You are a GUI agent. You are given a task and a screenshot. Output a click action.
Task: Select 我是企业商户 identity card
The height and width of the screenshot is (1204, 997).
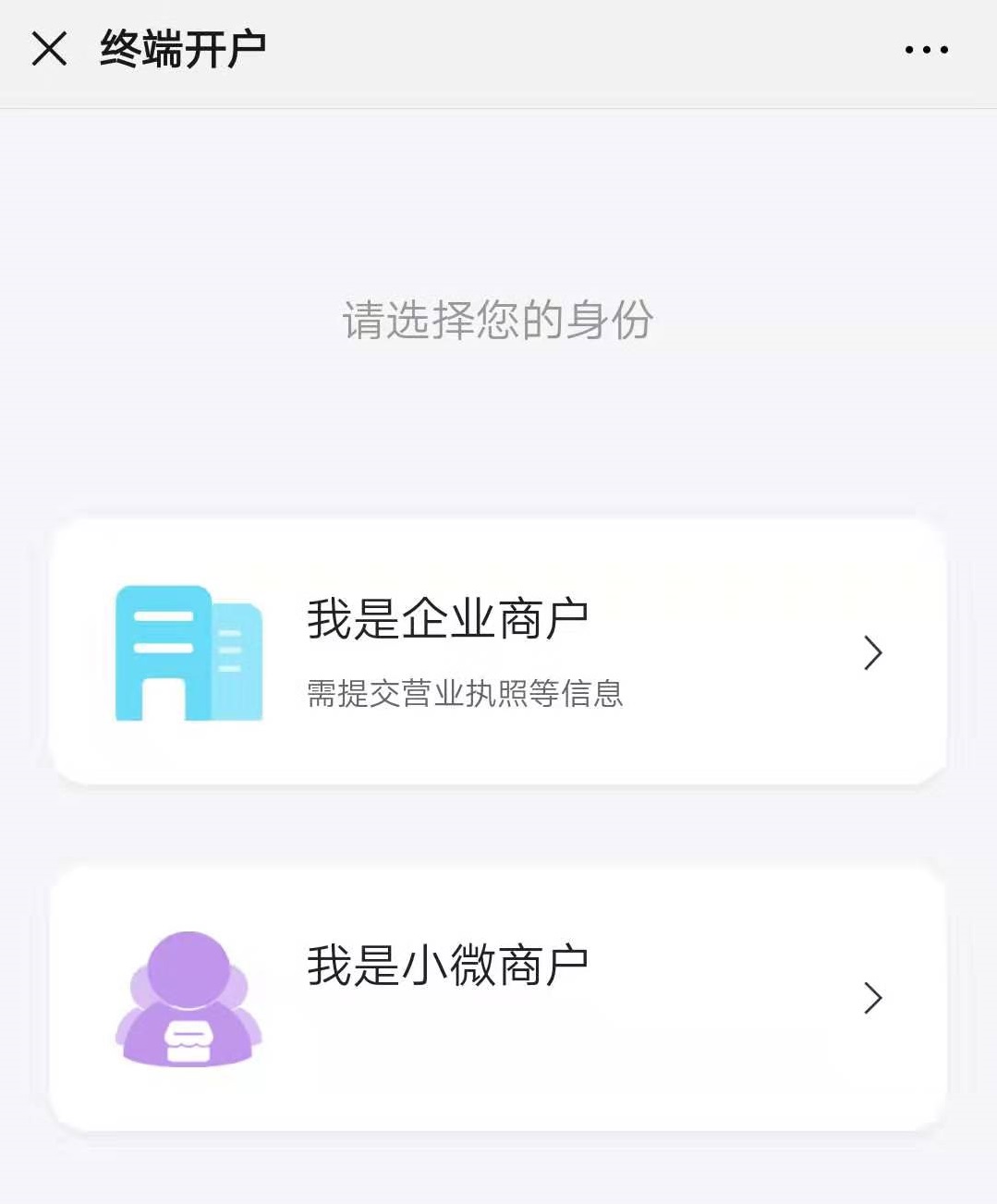pyautogui.click(x=498, y=652)
